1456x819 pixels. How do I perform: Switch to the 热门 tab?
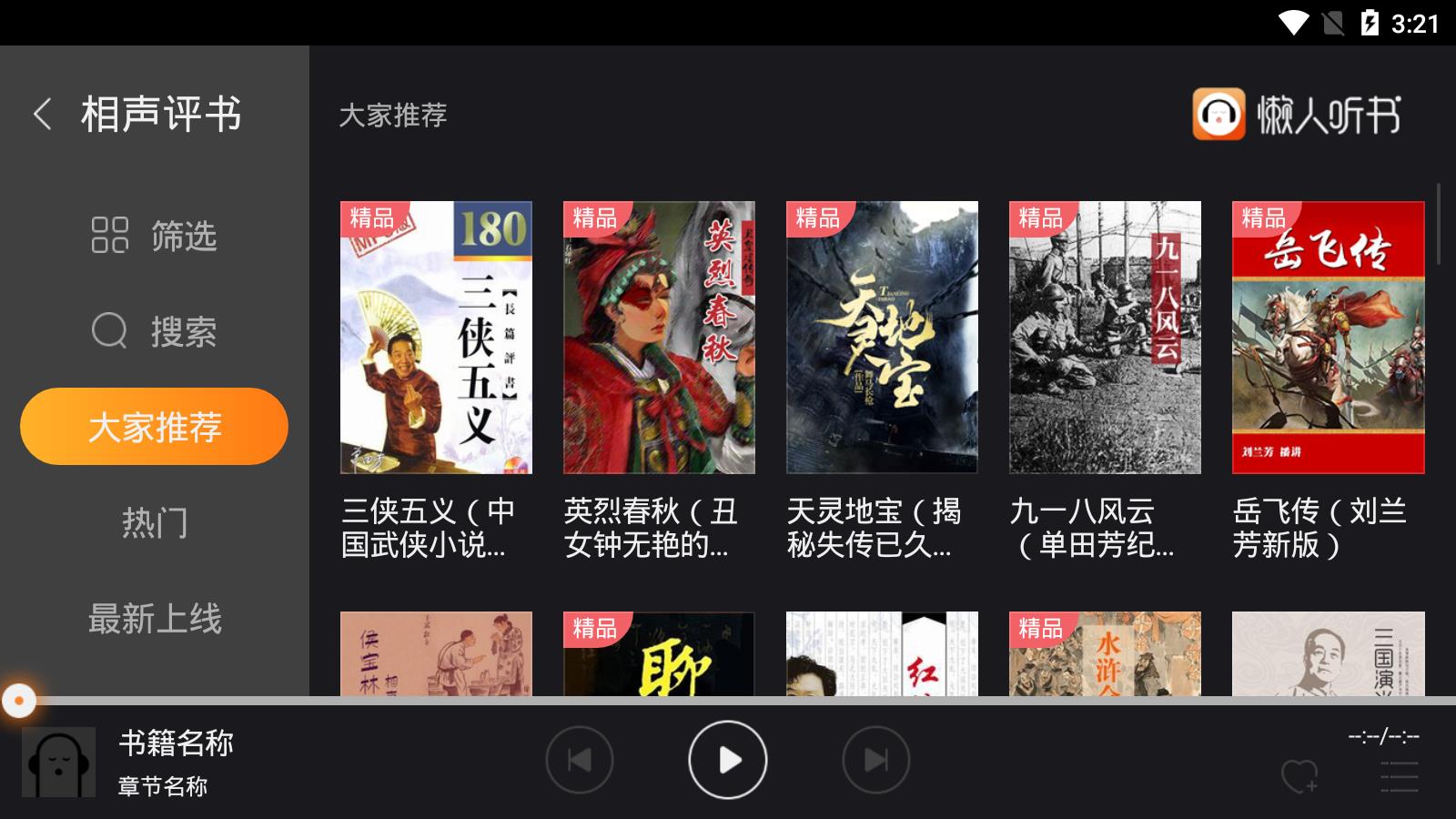tap(154, 523)
